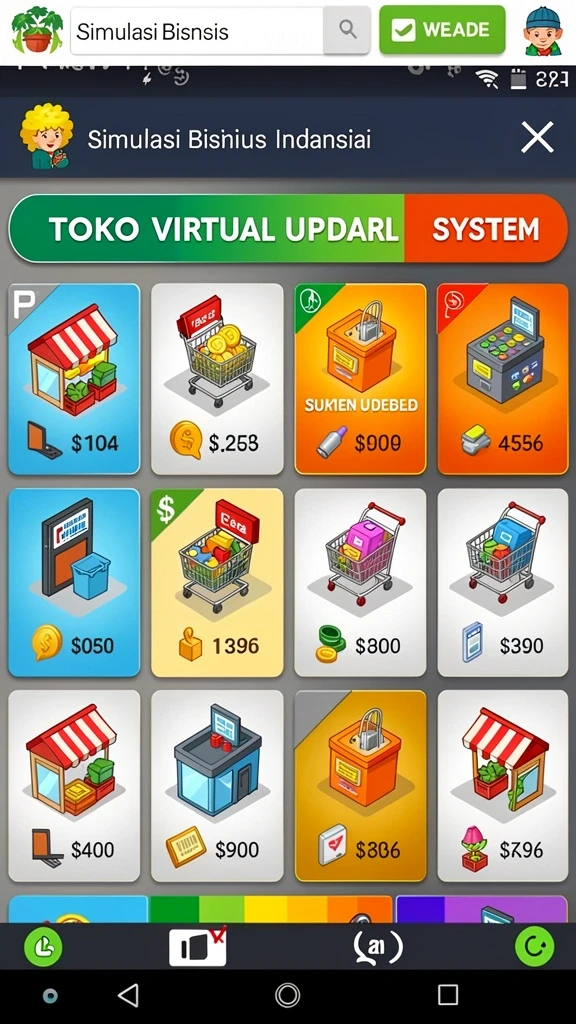
Task: Close the Simulasi Bishius Indansiai panel
Action: tap(537, 138)
